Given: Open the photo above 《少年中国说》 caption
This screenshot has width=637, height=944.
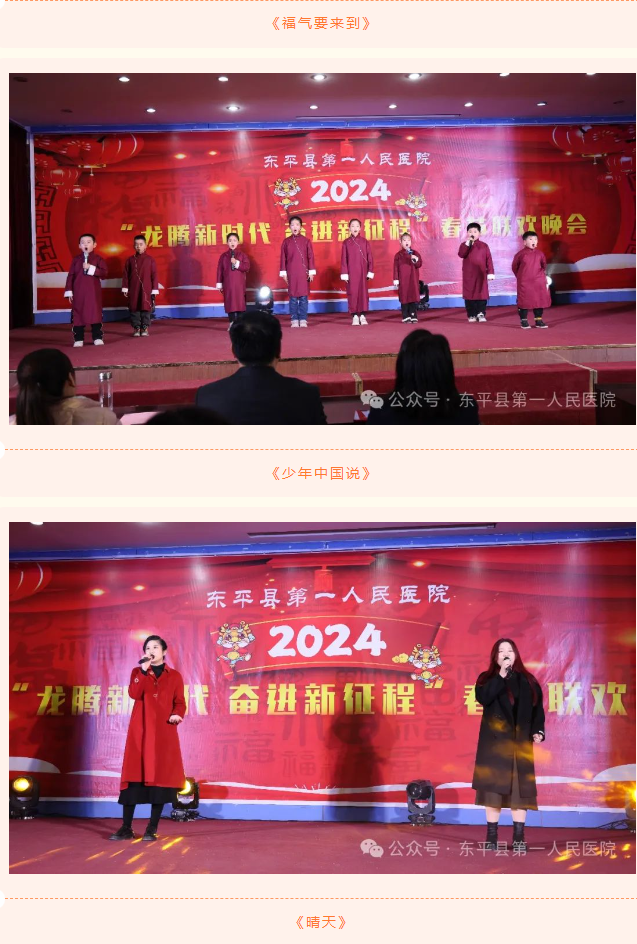Looking at the screenshot, I should 322,248.
